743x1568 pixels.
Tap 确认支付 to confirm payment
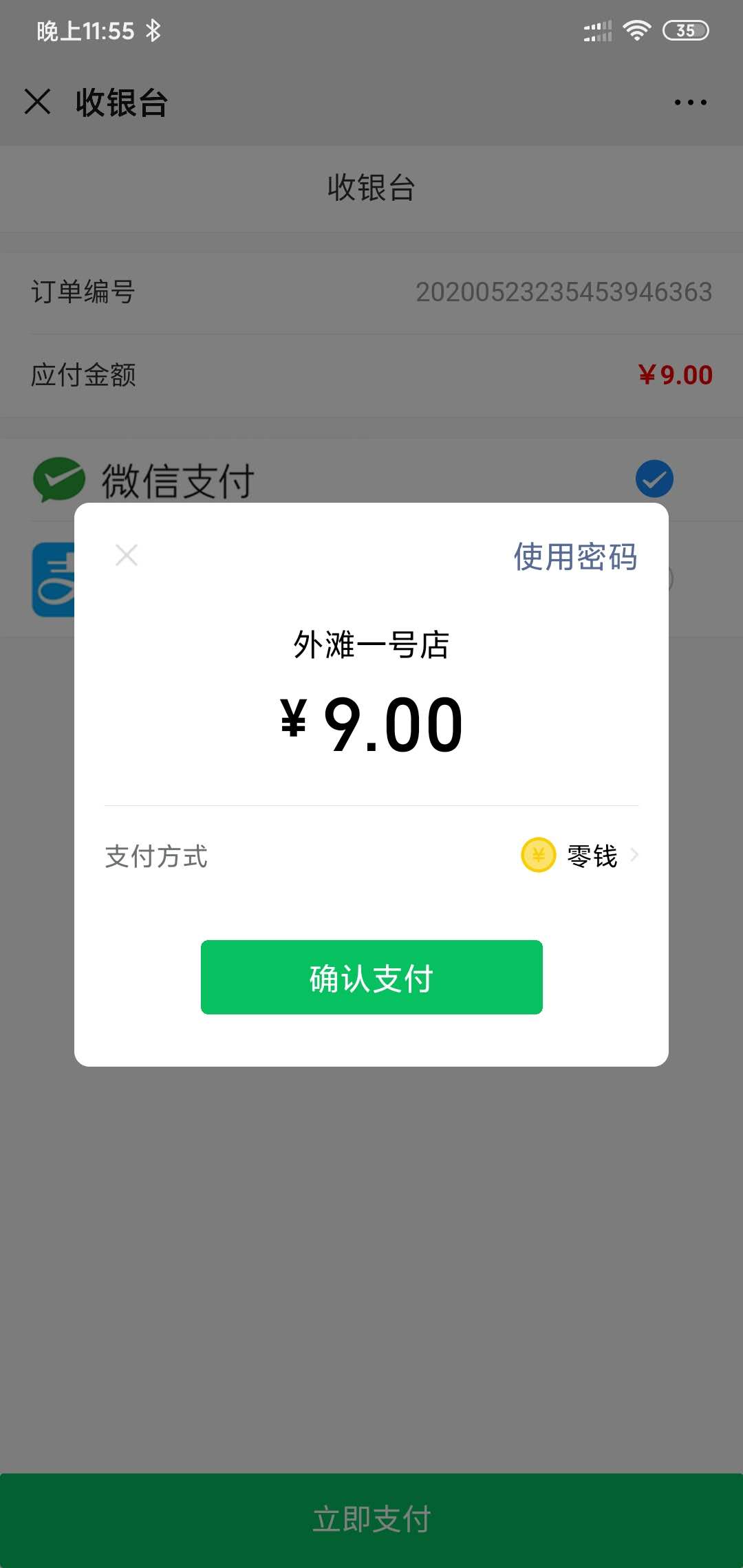point(371,978)
